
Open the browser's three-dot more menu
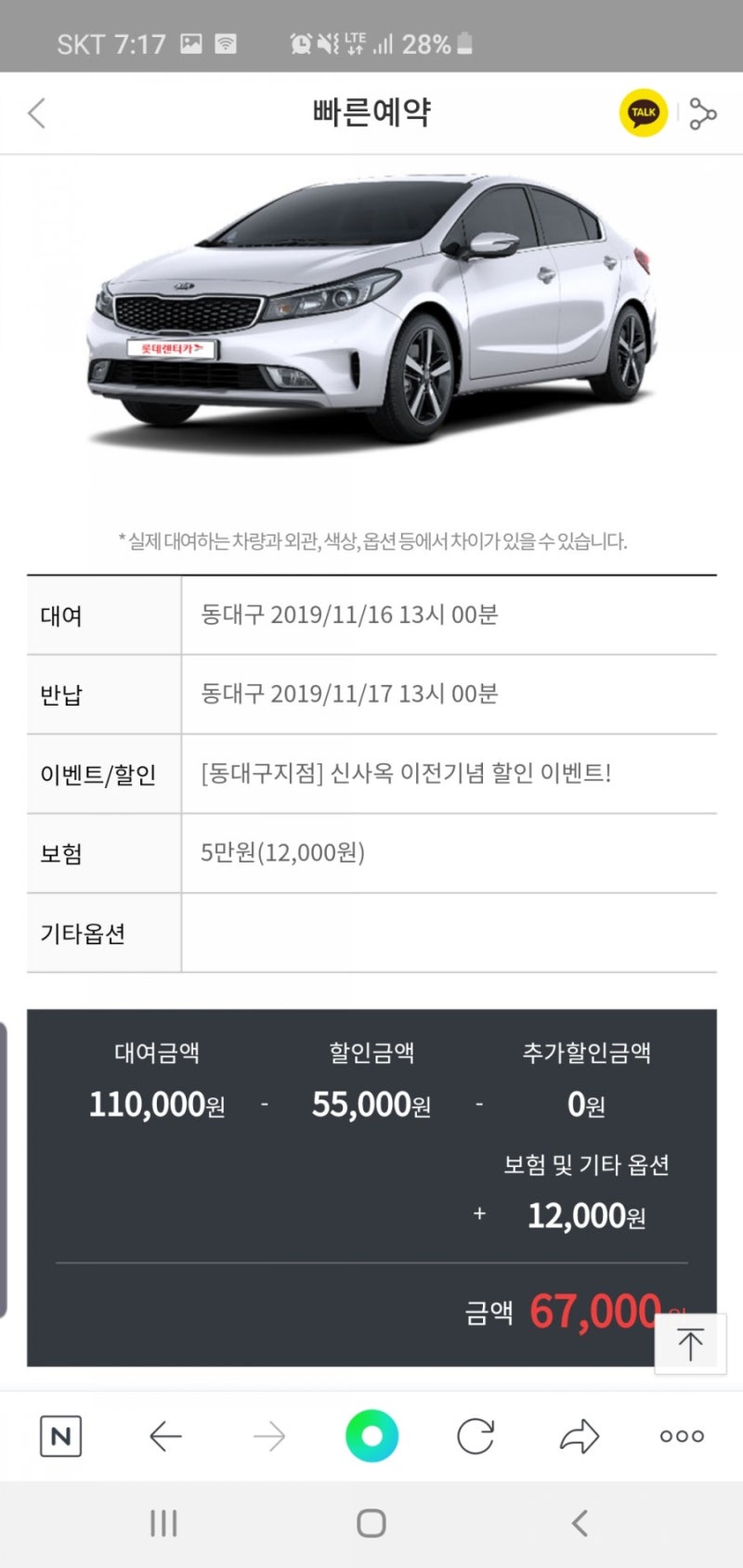pyautogui.click(x=682, y=1436)
